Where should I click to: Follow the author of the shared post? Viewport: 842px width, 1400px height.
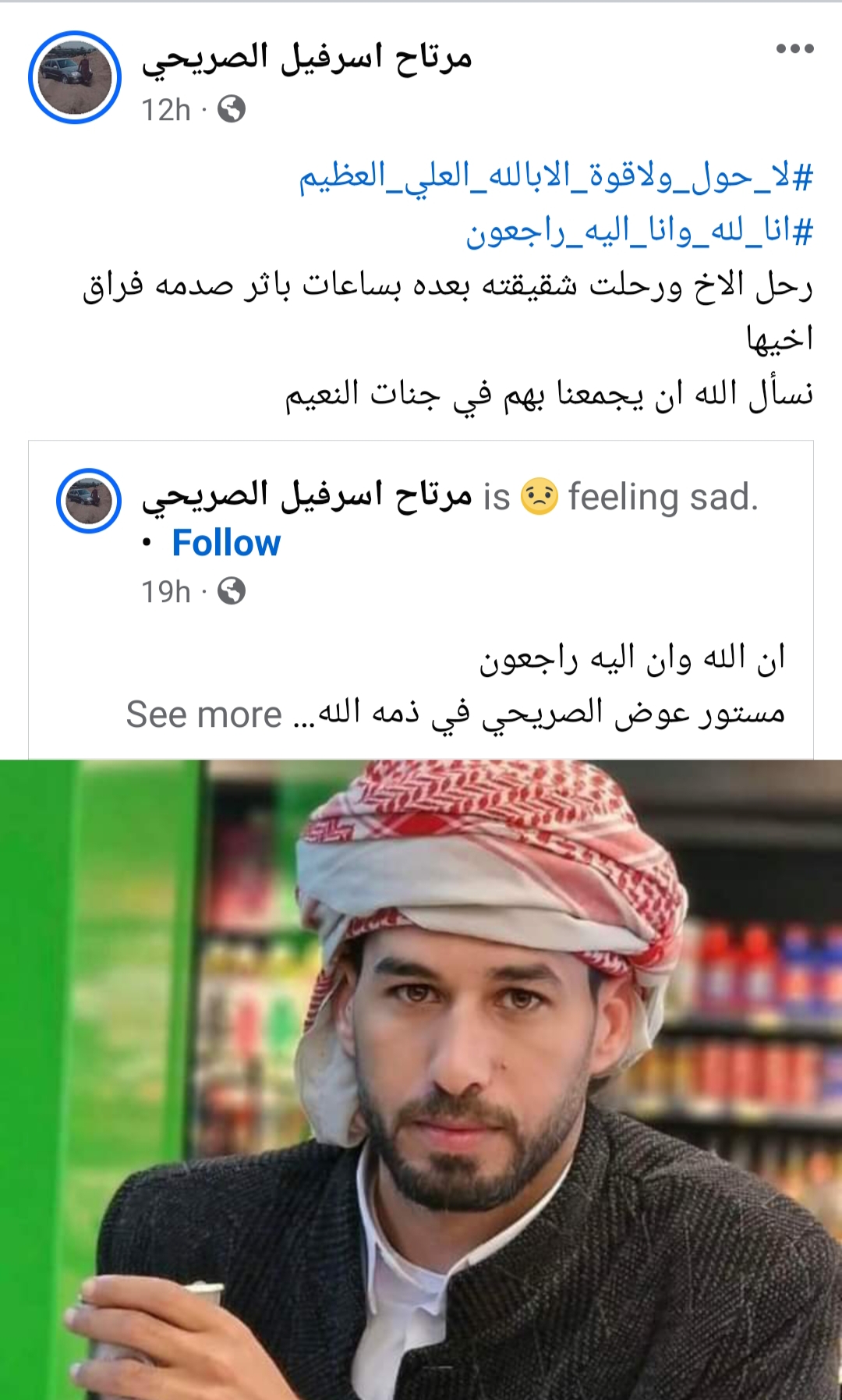(226, 543)
